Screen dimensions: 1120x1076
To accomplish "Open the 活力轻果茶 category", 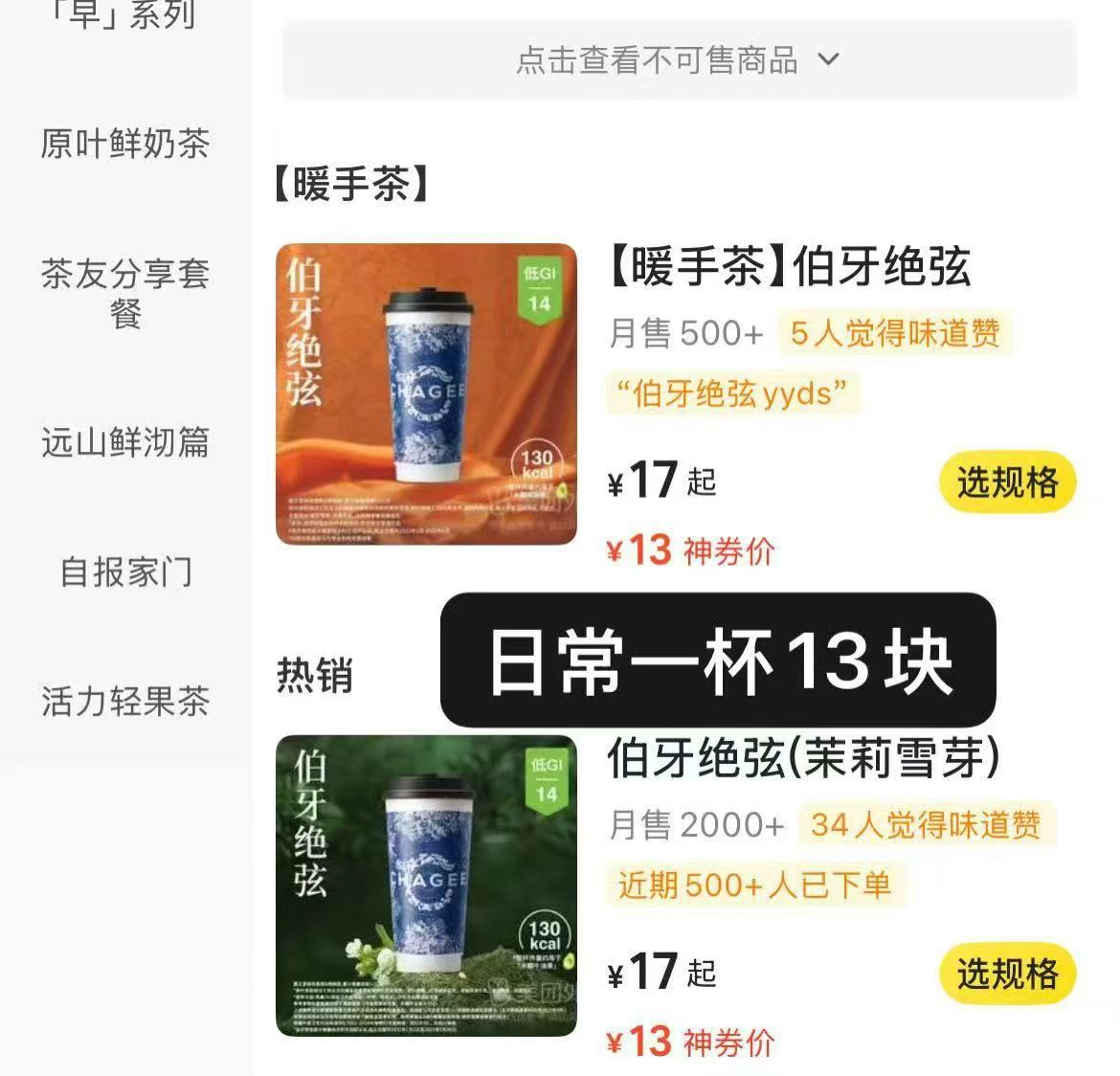I will click(x=125, y=701).
